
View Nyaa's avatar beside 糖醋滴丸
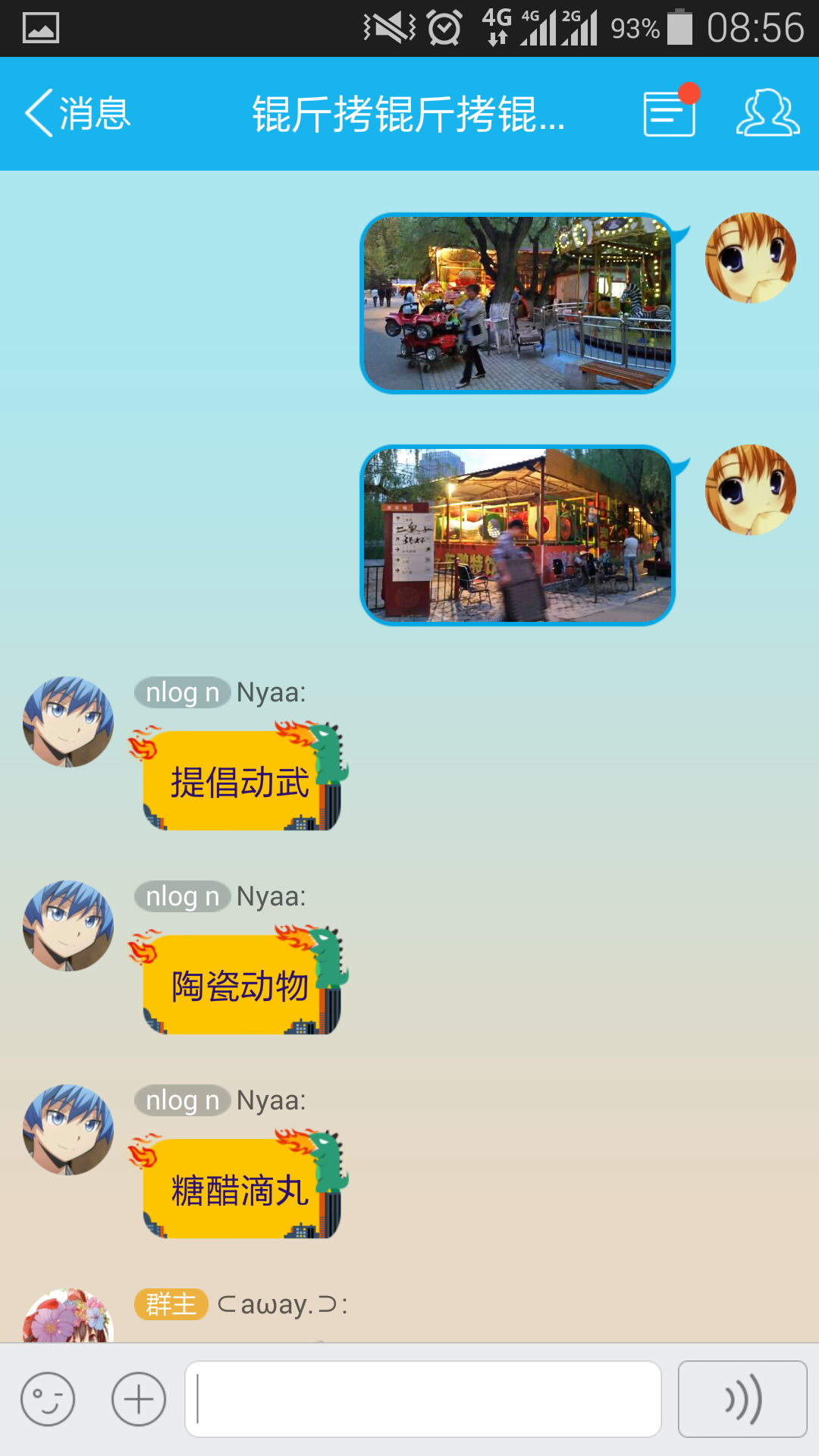tap(68, 1130)
